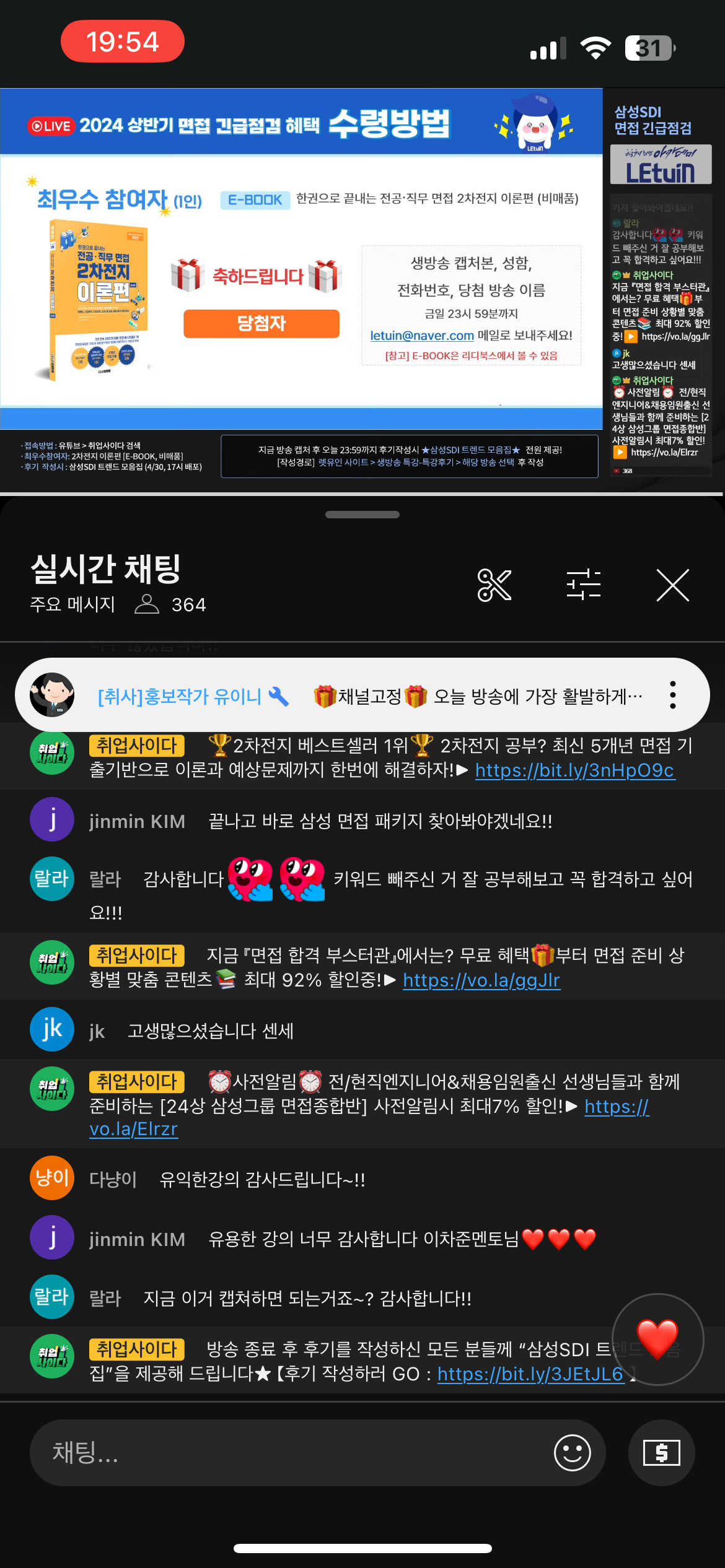This screenshot has height=1568, width=725.
Task: Open Super Chat dollar button
Action: click(661, 1453)
